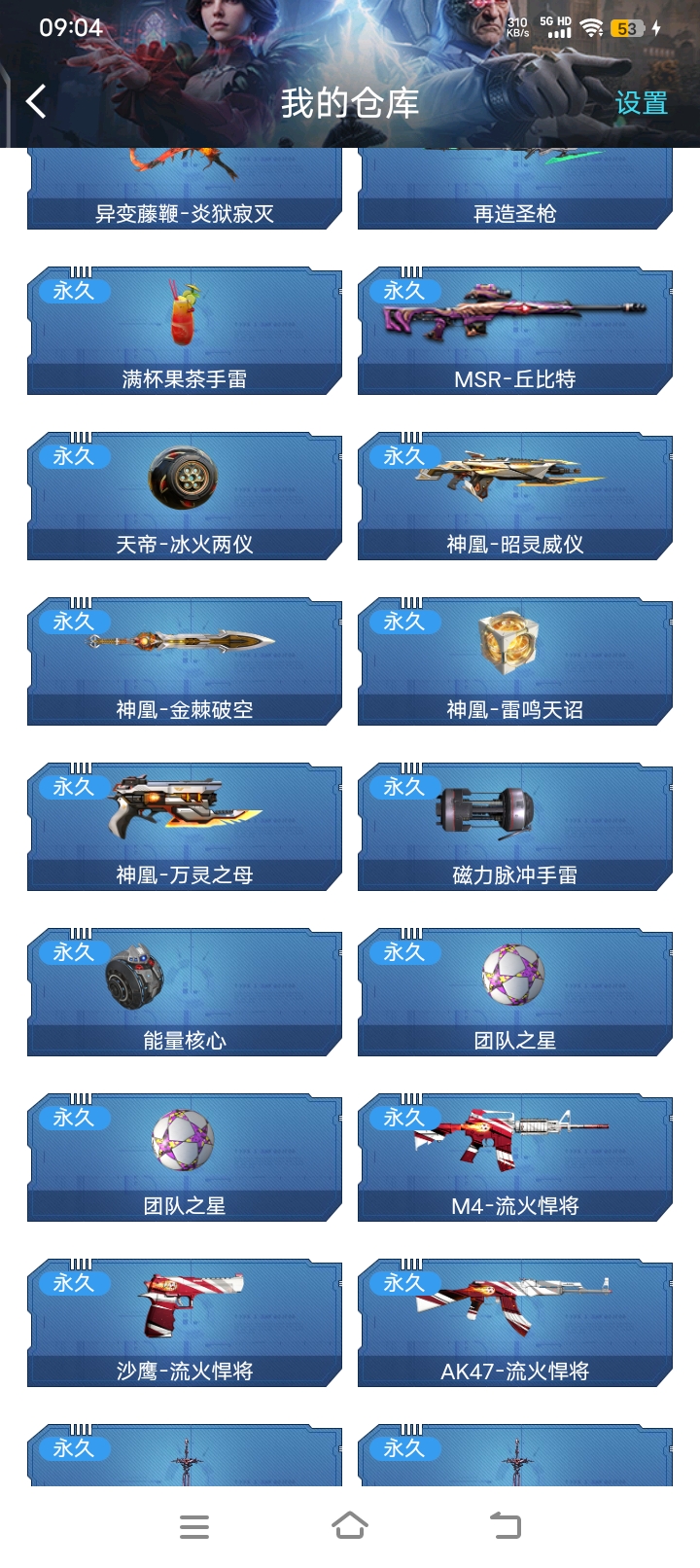This screenshot has width=700, height=1568.
Task: Tap the system back button in the navigation bar
Action: 505,1525
